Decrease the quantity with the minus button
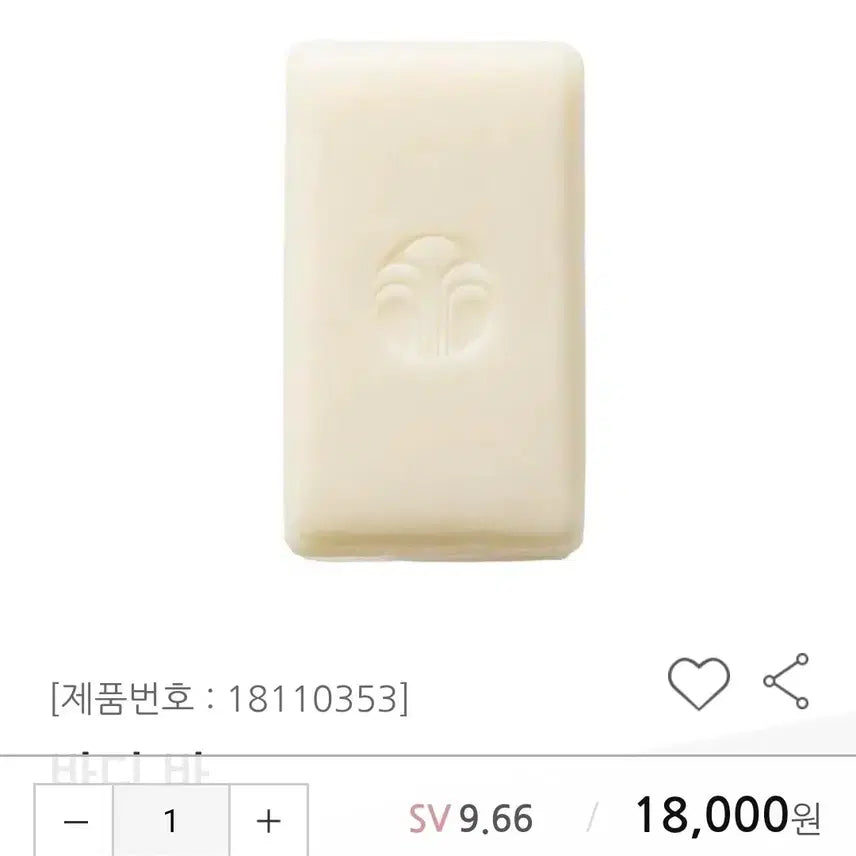The image size is (856, 856). pos(74,822)
